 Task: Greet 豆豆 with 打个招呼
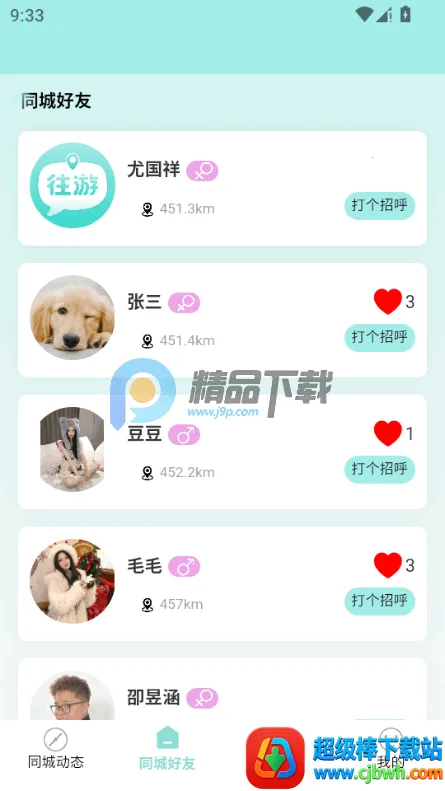click(379, 469)
